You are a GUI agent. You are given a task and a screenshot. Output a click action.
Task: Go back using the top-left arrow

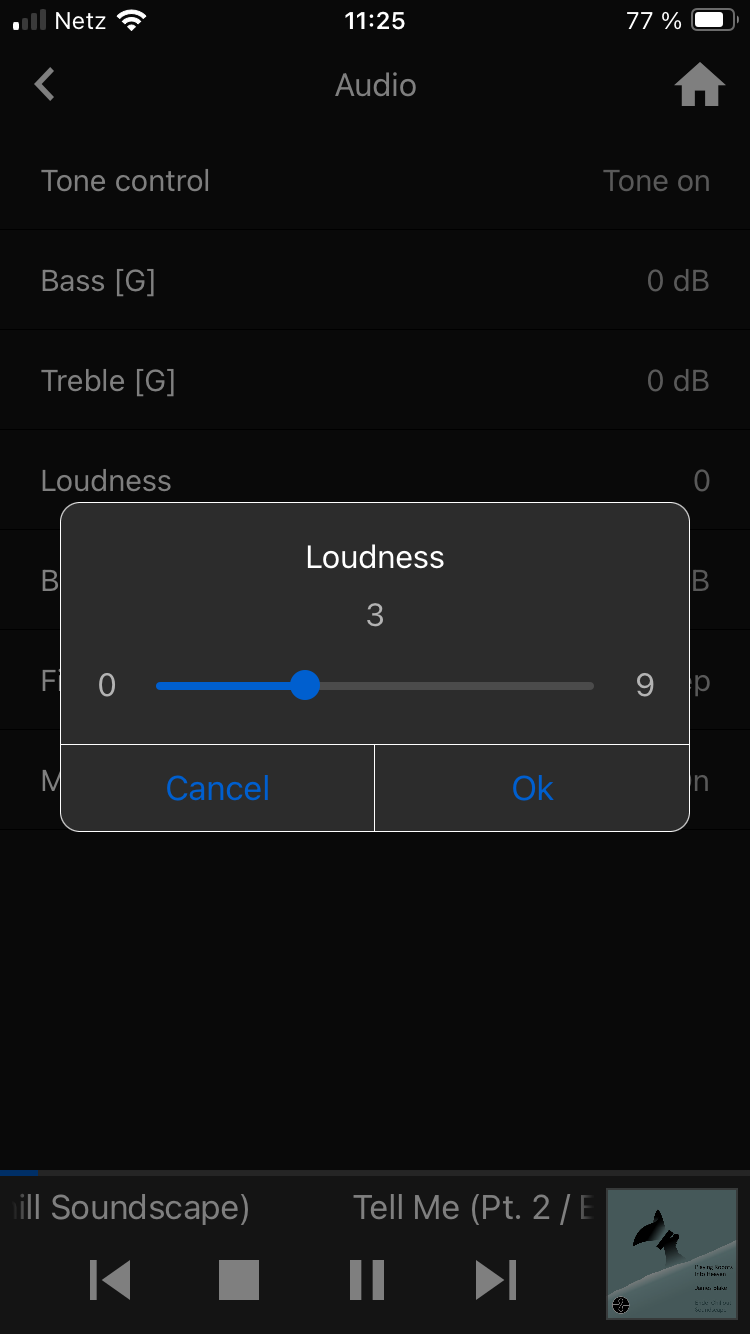point(45,85)
